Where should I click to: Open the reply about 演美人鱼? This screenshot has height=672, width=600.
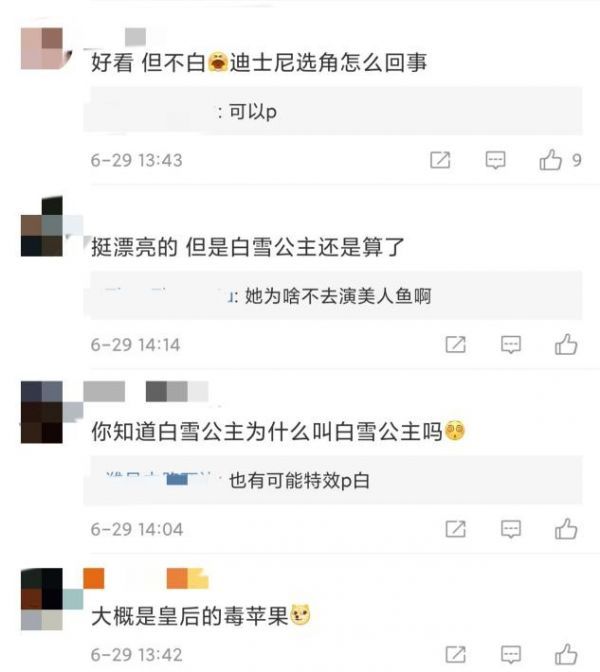click(330, 297)
